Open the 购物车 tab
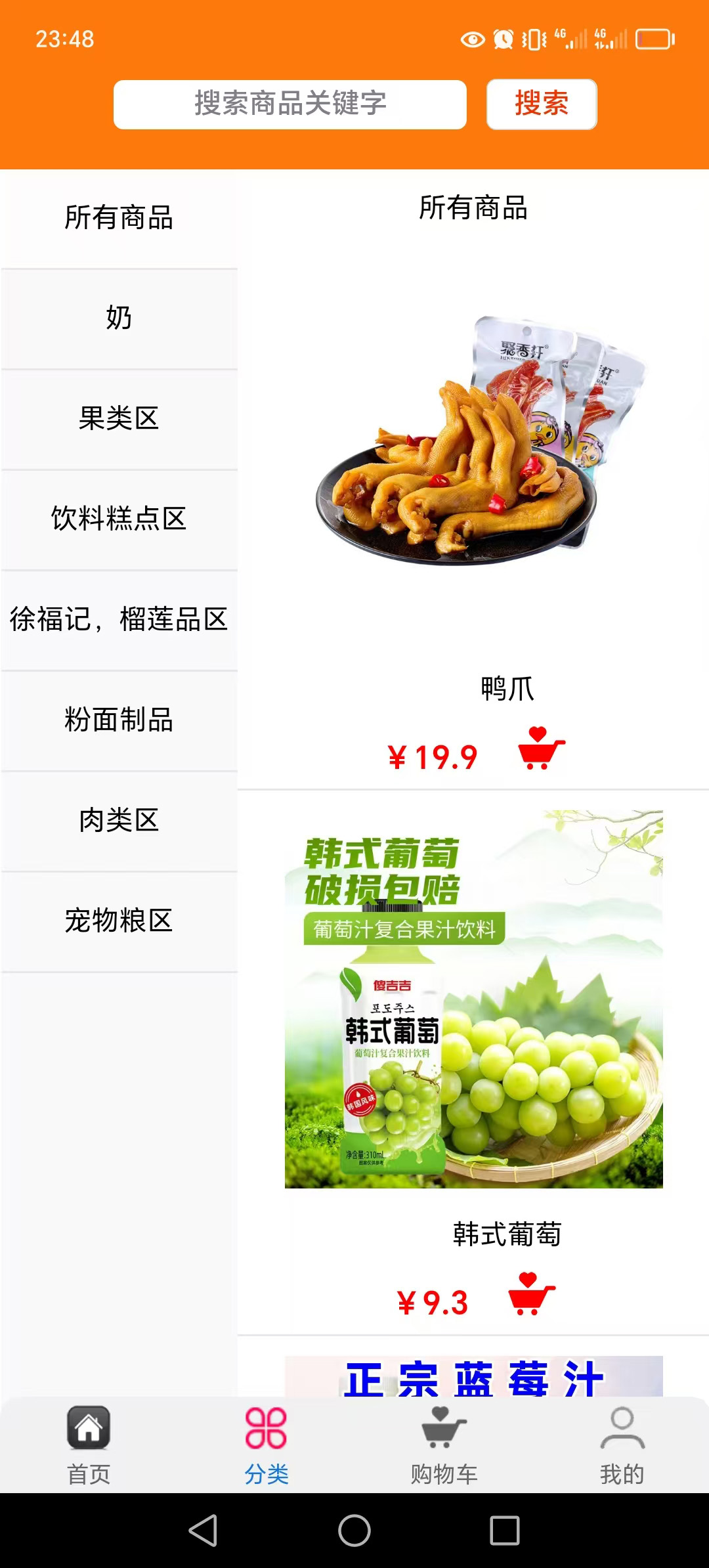Viewport: 709px width, 1568px height. tap(444, 1446)
